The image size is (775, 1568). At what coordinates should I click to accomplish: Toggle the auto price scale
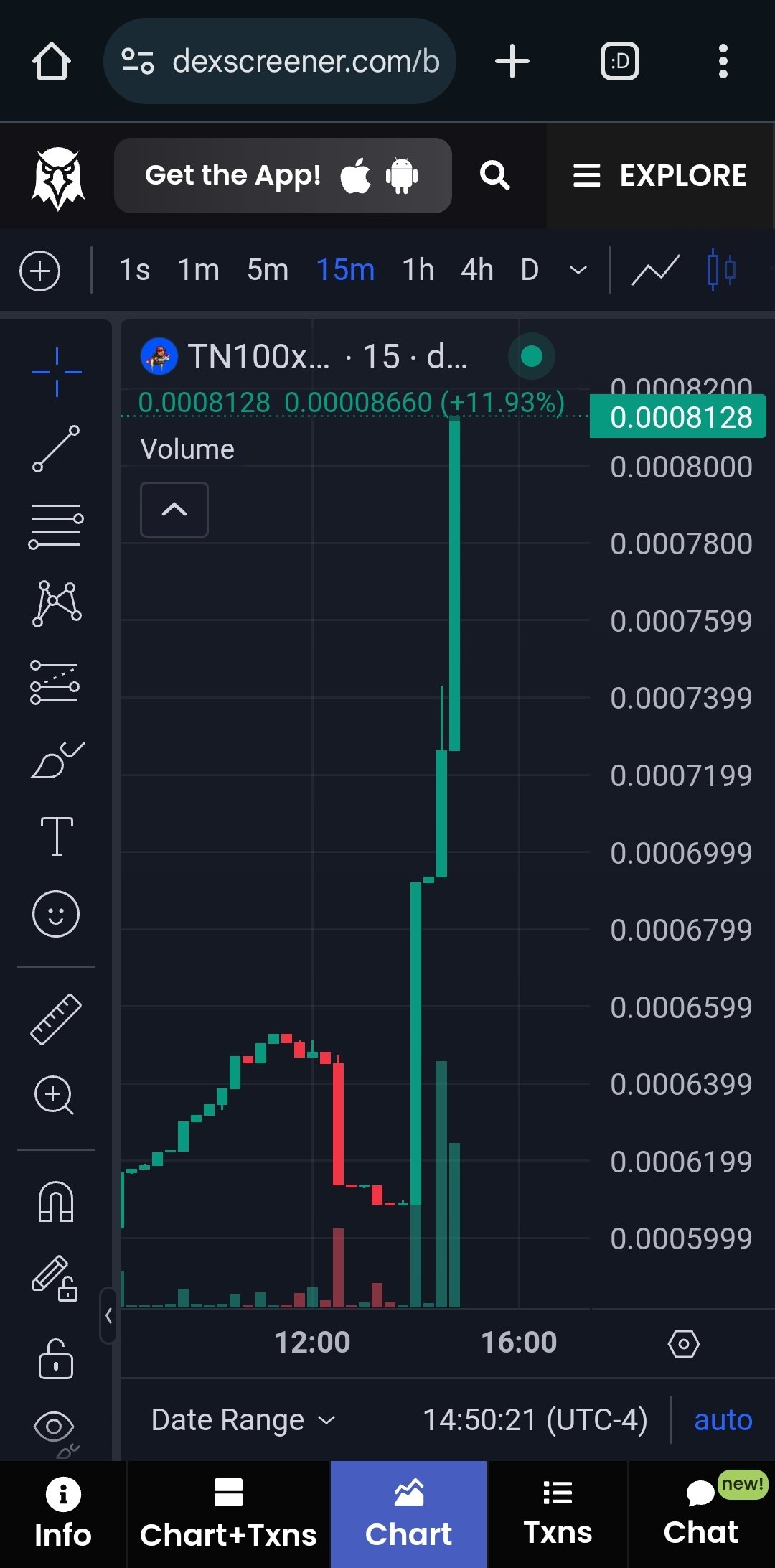[723, 1420]
